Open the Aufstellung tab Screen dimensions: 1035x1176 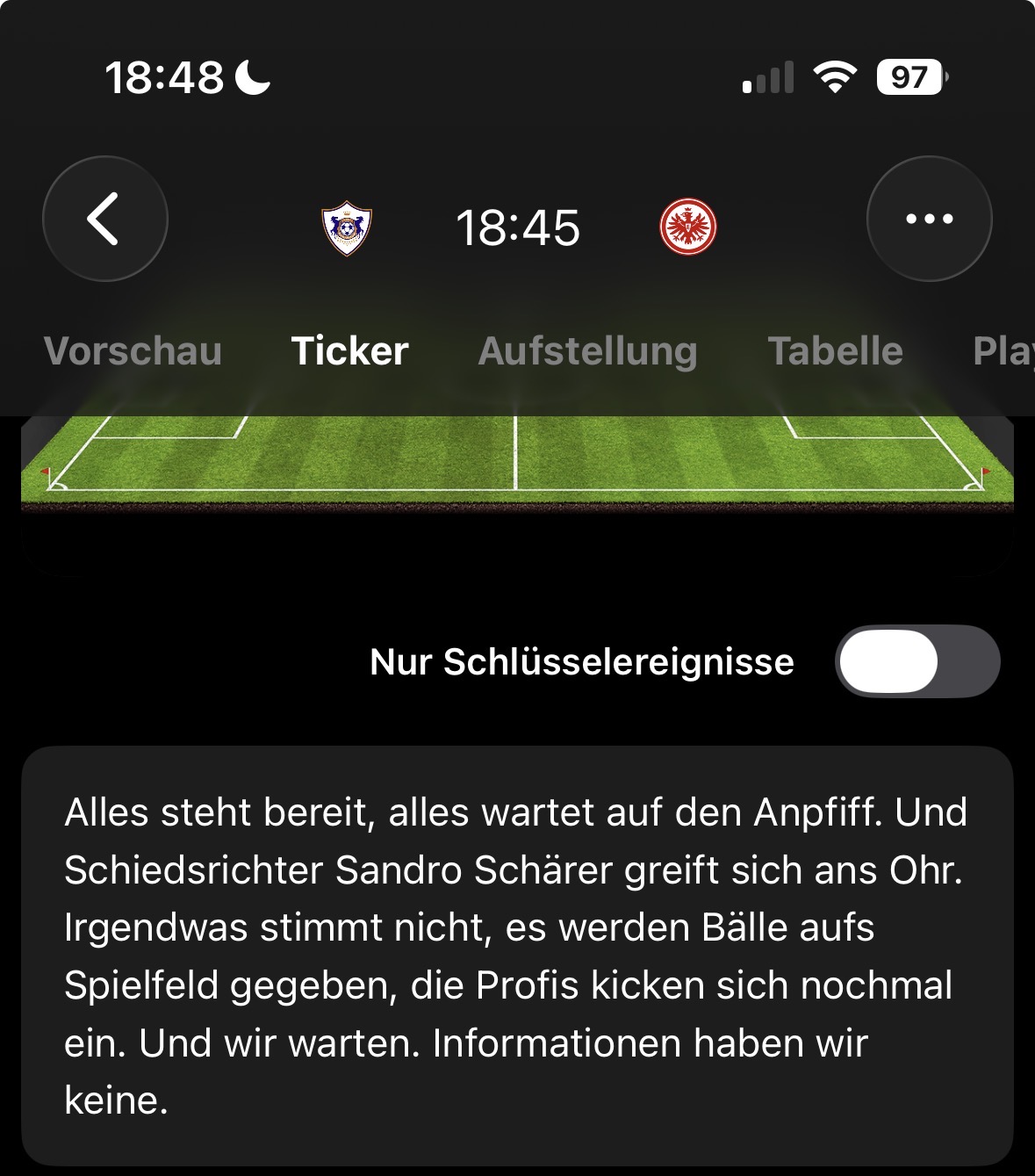click(587, 351)
